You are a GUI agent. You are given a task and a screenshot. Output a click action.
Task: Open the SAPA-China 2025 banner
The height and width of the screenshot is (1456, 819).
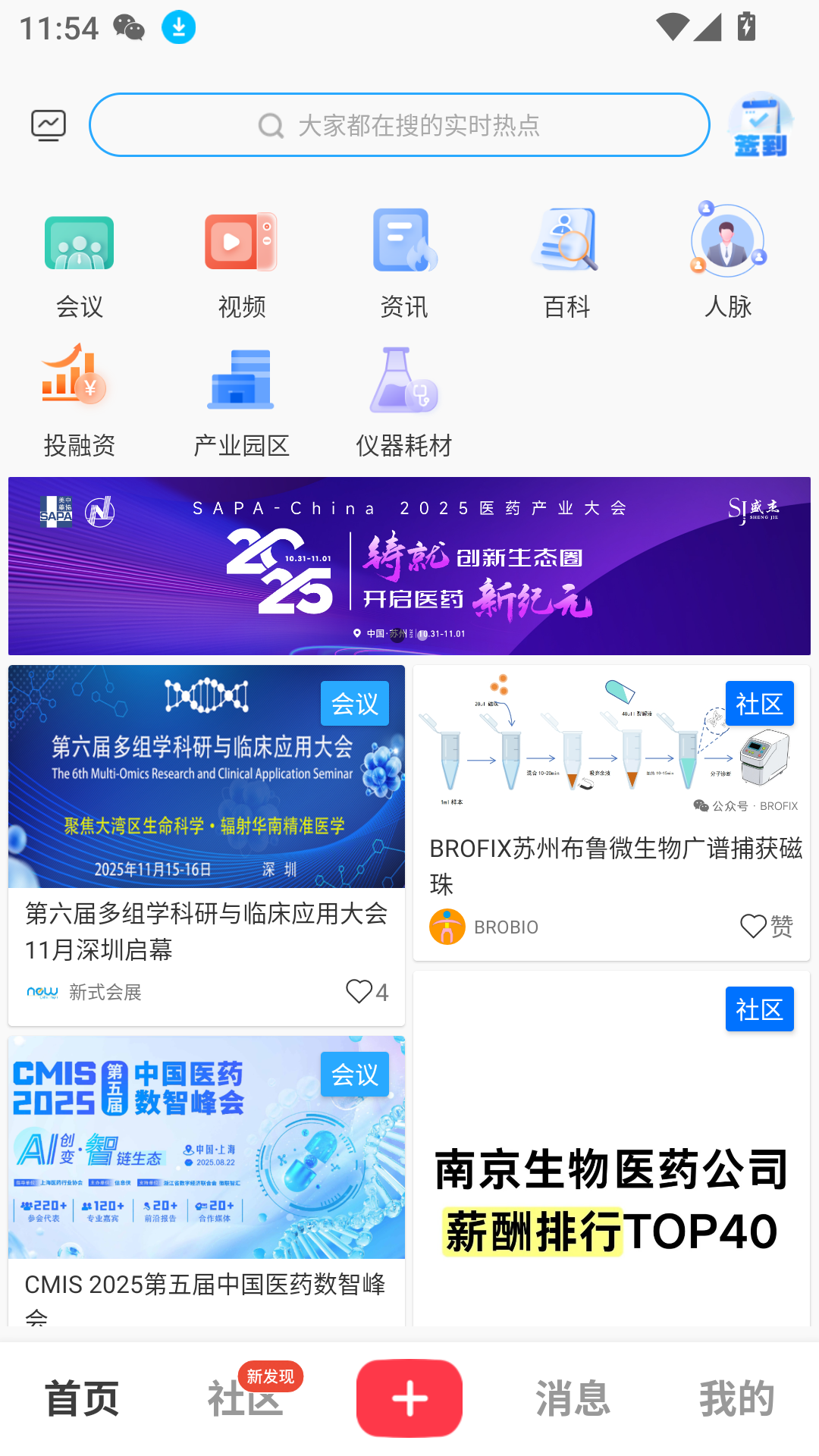(409, 566)
